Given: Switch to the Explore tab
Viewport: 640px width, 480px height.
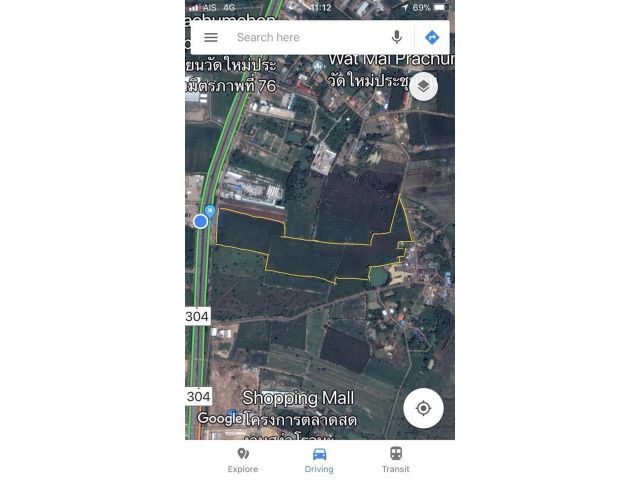Looking at the screenshot, I should [243, 460].
